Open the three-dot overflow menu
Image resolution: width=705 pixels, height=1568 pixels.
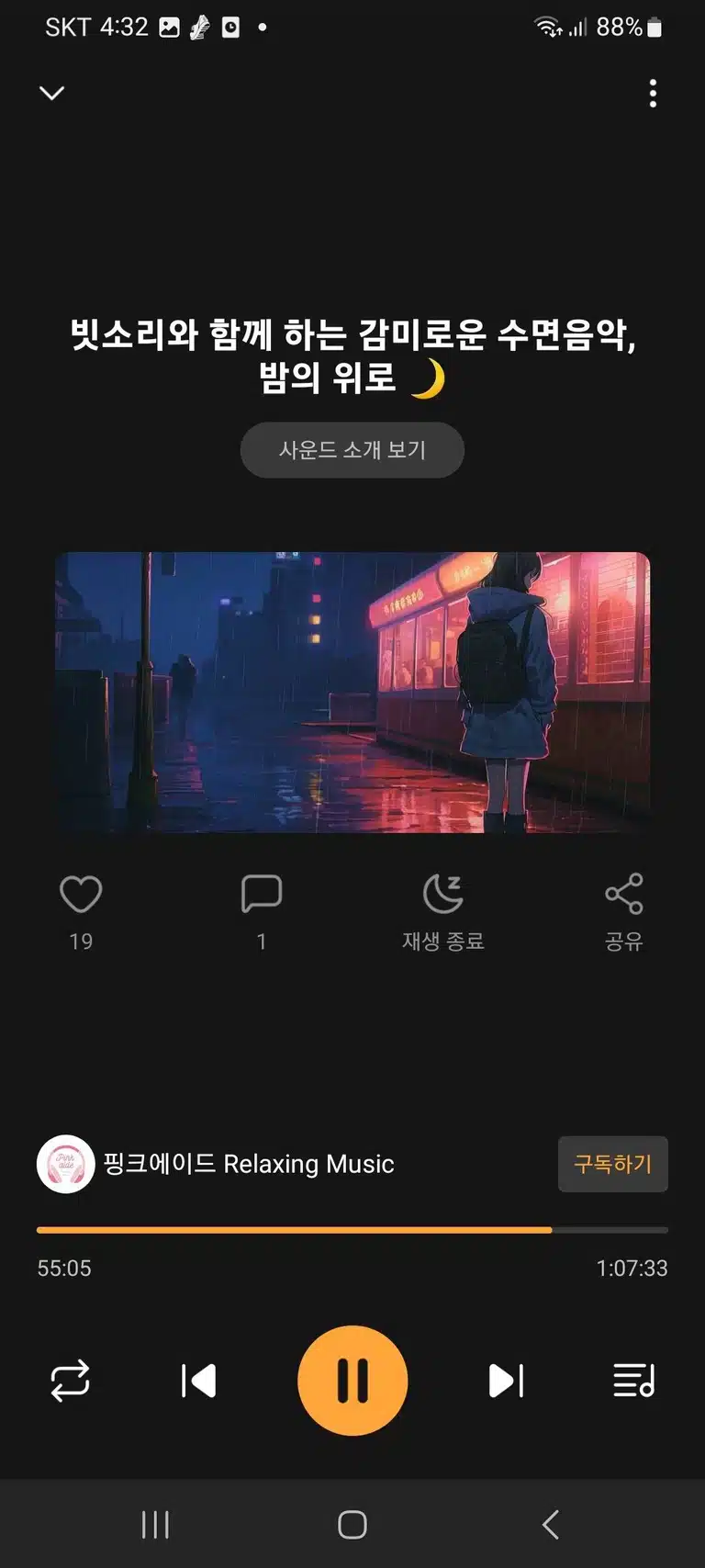pyautogui.click(x=653, y=93)
